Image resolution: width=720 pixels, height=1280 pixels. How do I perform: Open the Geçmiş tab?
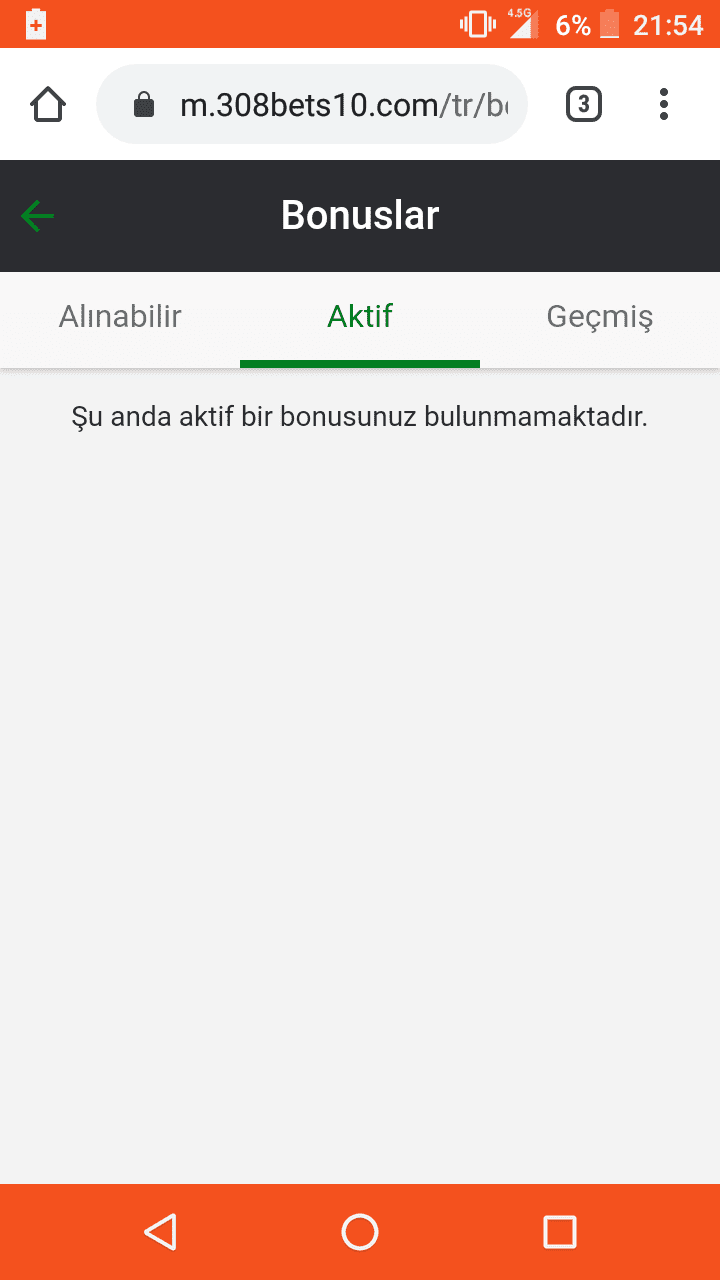tap(600, 317)
